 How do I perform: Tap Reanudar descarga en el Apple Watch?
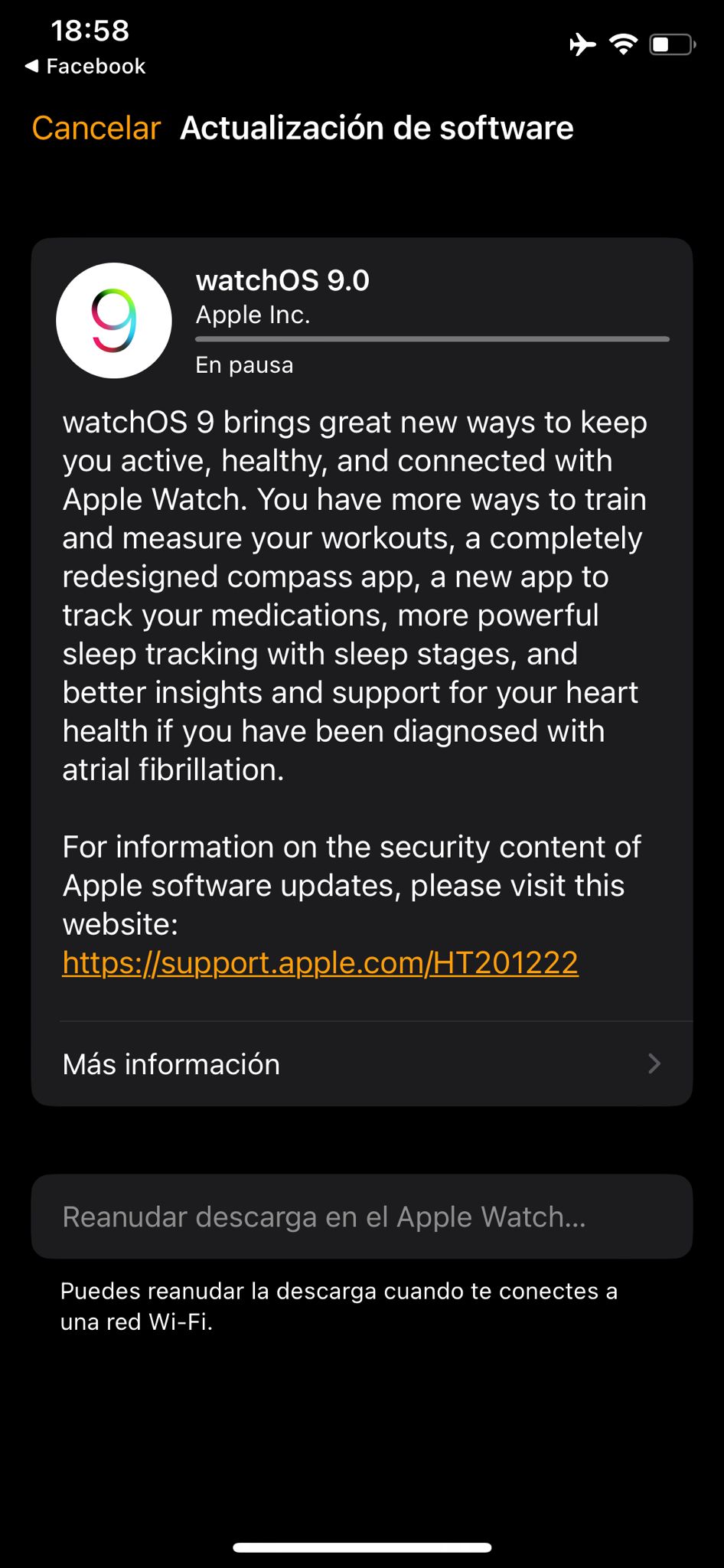tap(361, 1217)
